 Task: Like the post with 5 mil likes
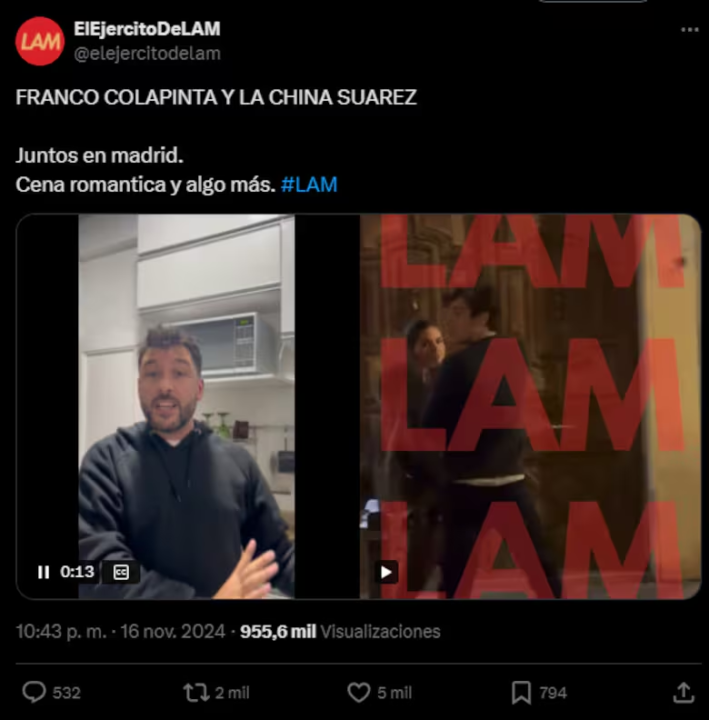pyautogui.click(x=358, y=692)
